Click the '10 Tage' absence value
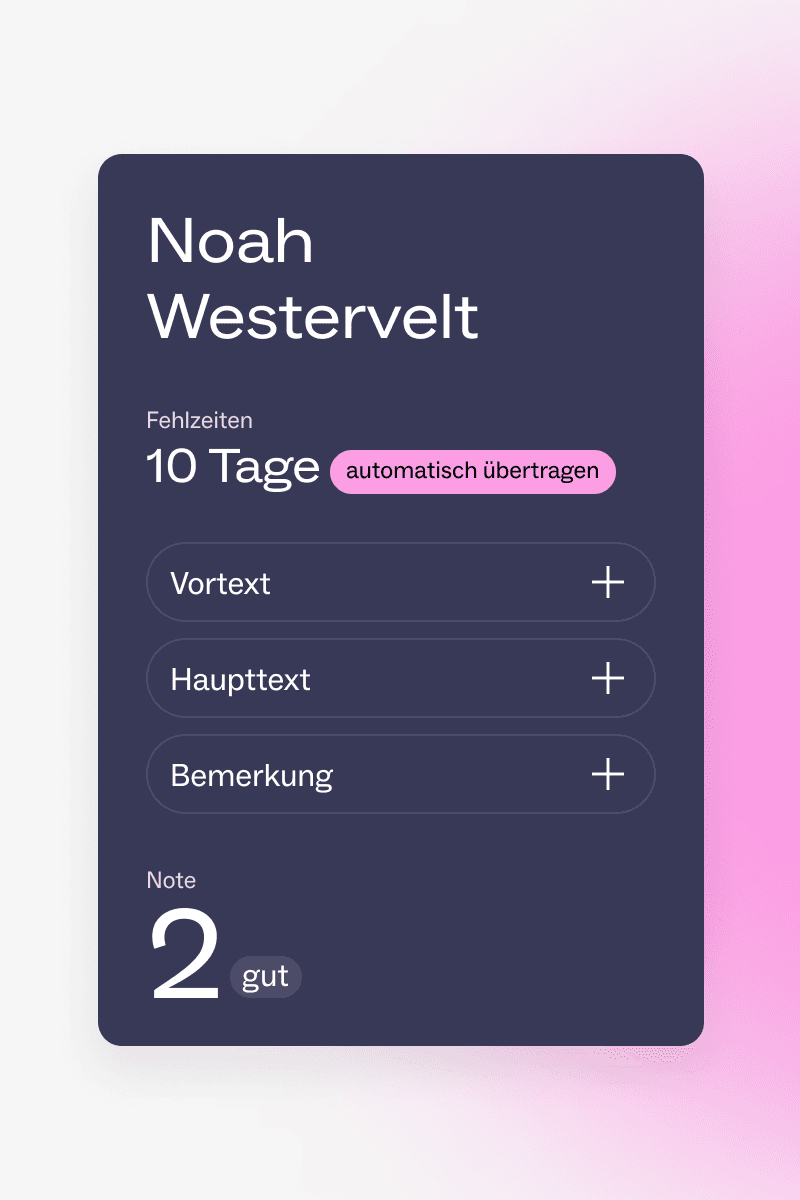800x1200 pixels. click(232, 466)
